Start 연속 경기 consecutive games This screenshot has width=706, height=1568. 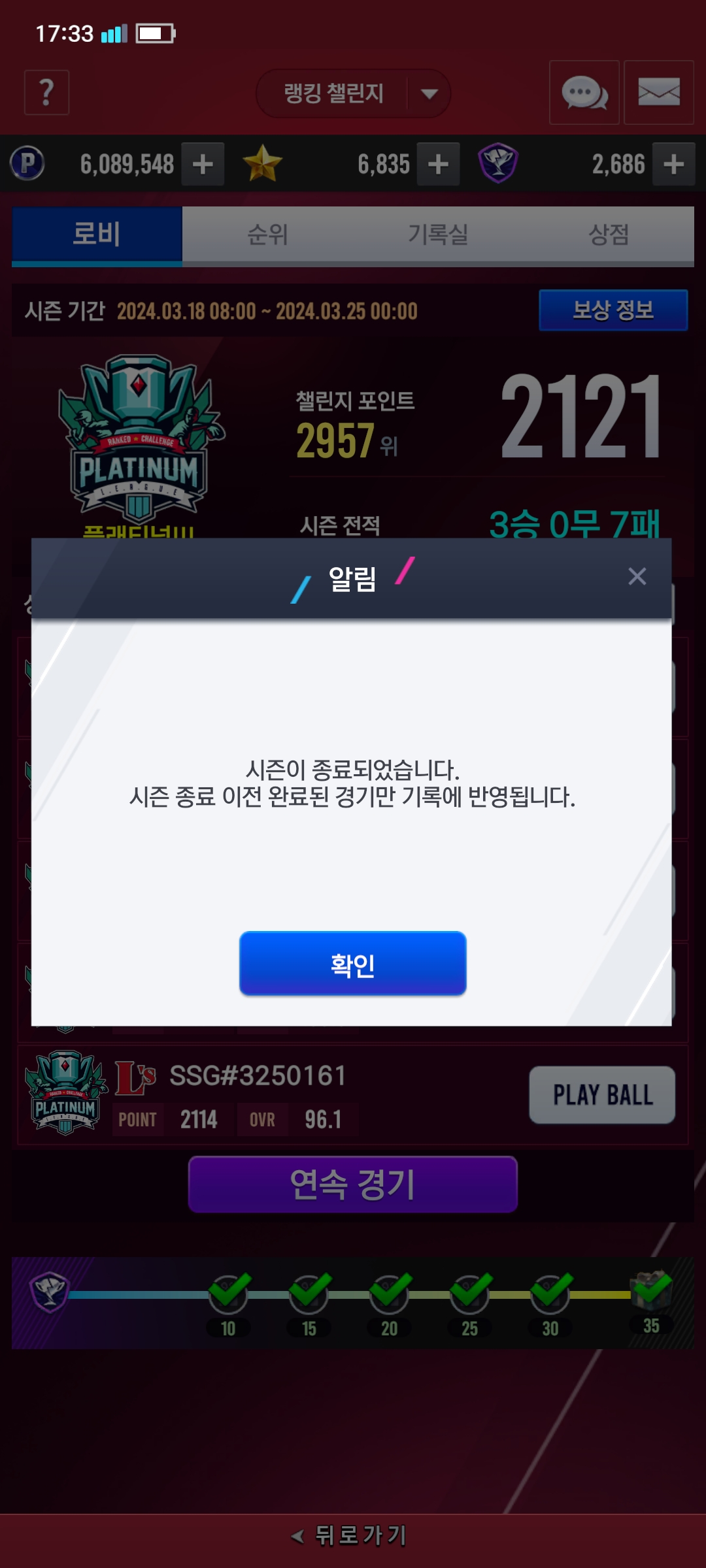tap(352, 1184)
